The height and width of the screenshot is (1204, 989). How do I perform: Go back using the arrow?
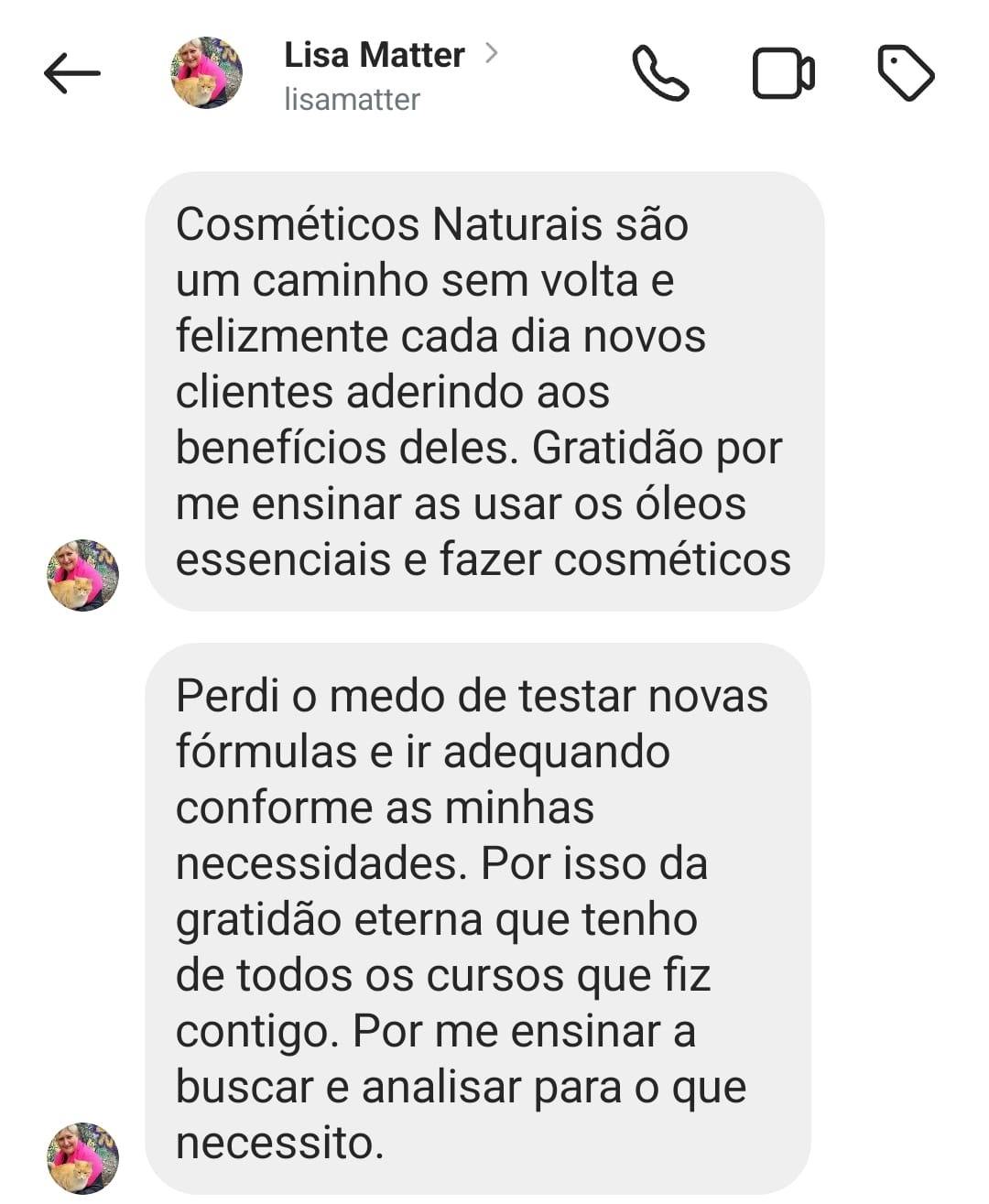point(71,73)
